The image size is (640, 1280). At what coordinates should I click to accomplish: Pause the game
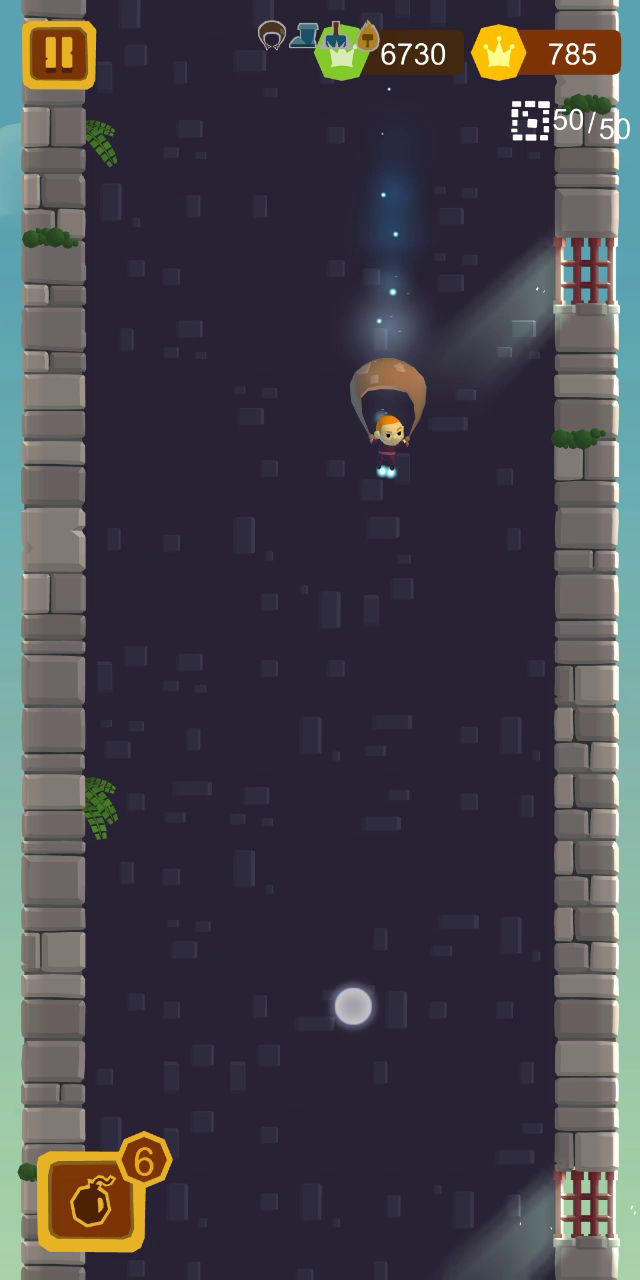coord(59,55)
